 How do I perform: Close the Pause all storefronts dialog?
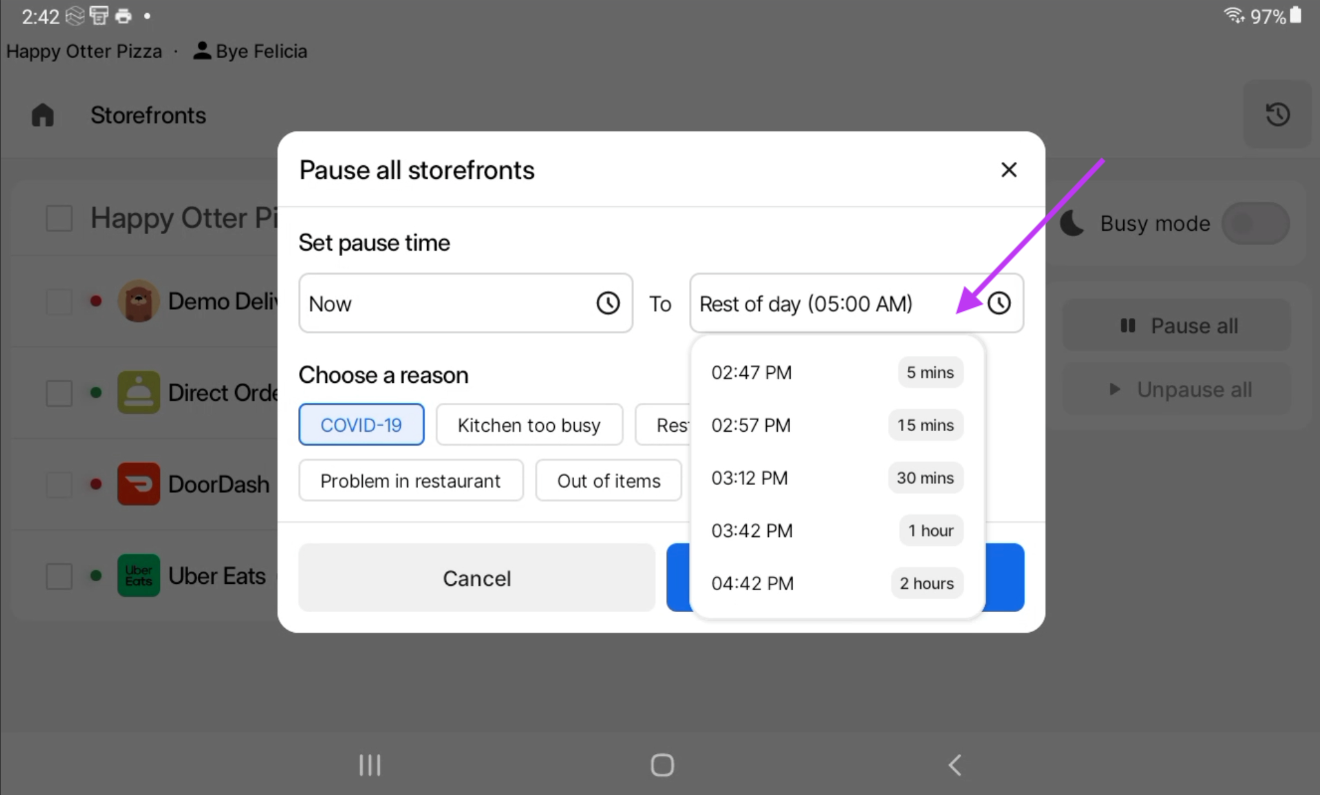coord(1008,170)
